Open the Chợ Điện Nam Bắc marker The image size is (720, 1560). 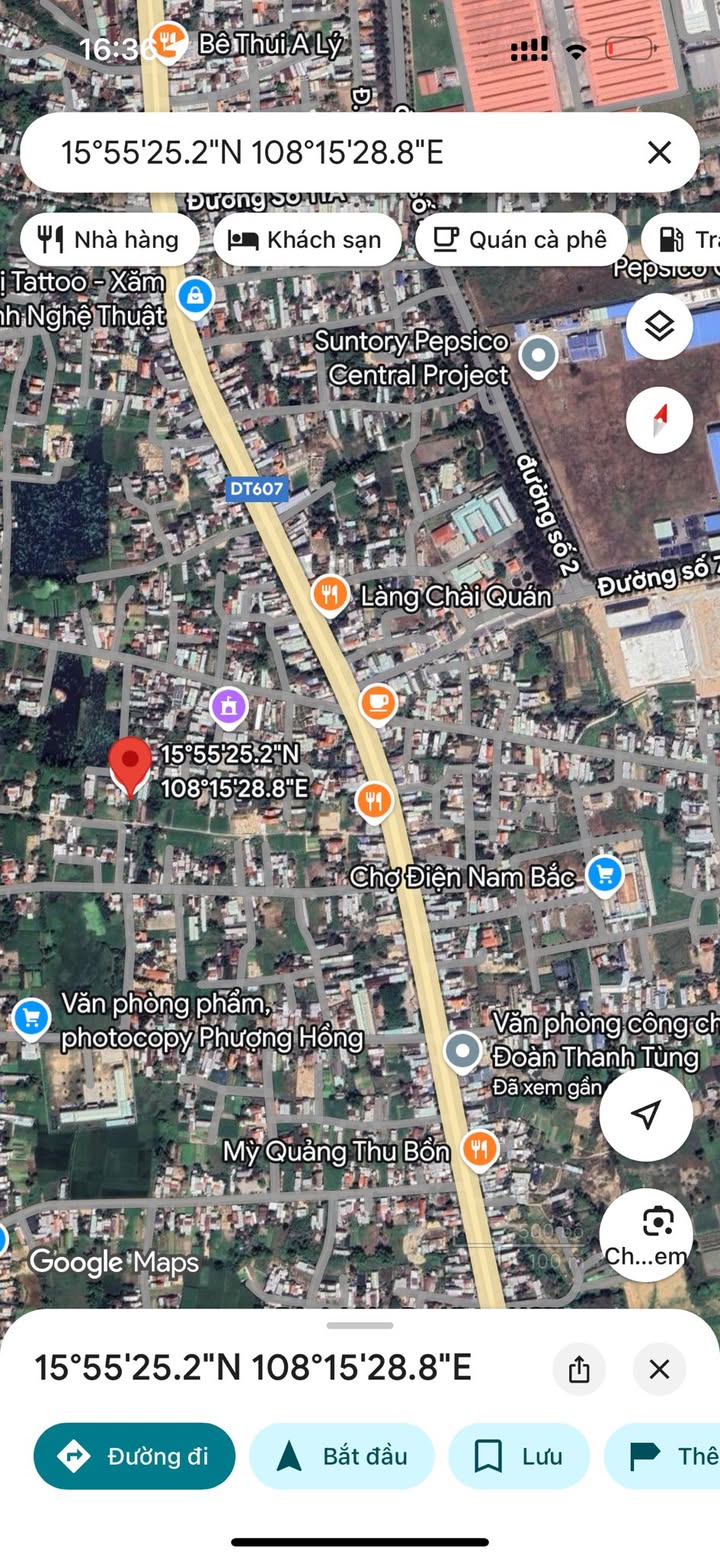pyautogui.click(x=604, y=875)
